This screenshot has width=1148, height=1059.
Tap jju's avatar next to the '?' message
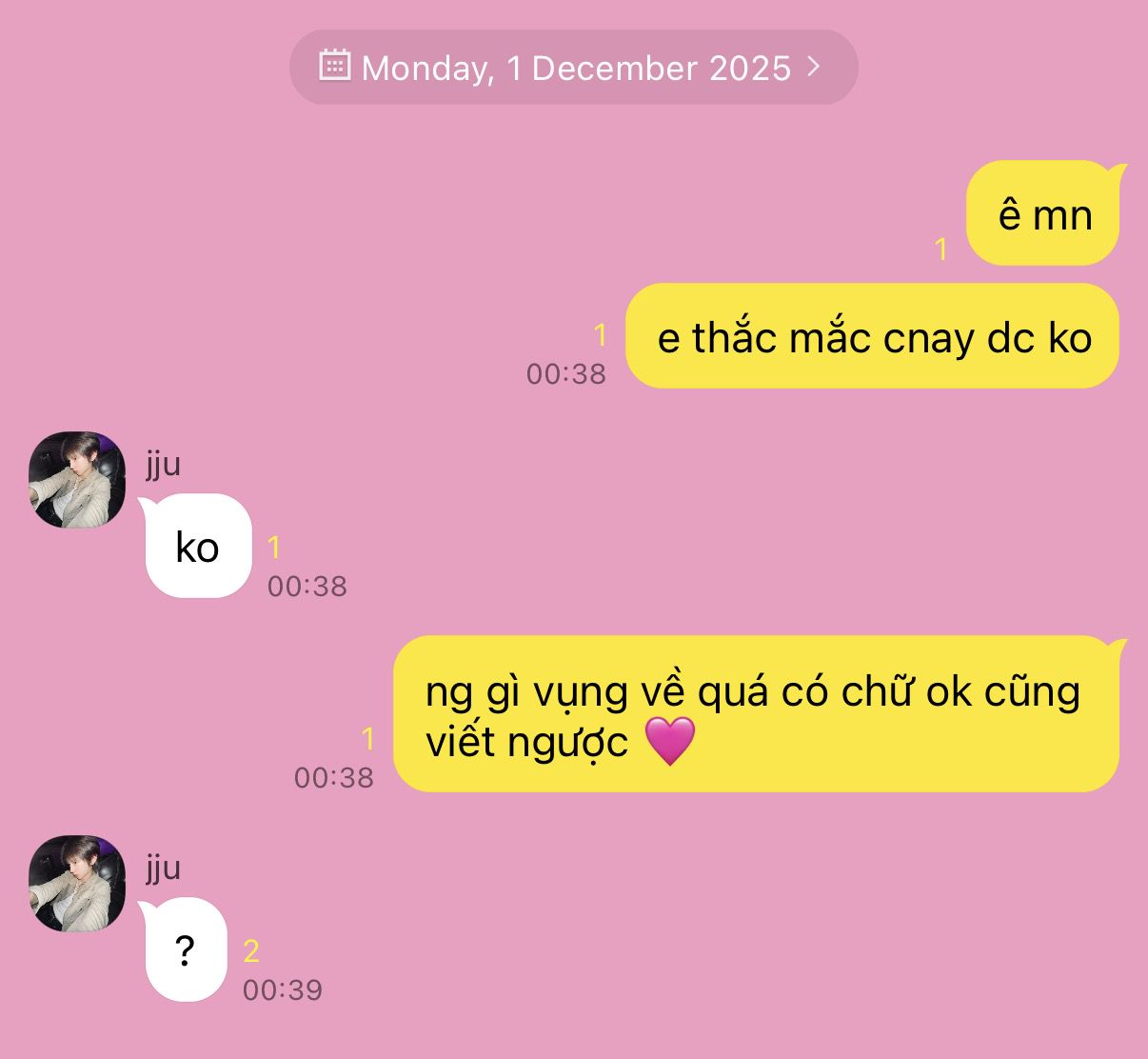click(x=77, y=884)
